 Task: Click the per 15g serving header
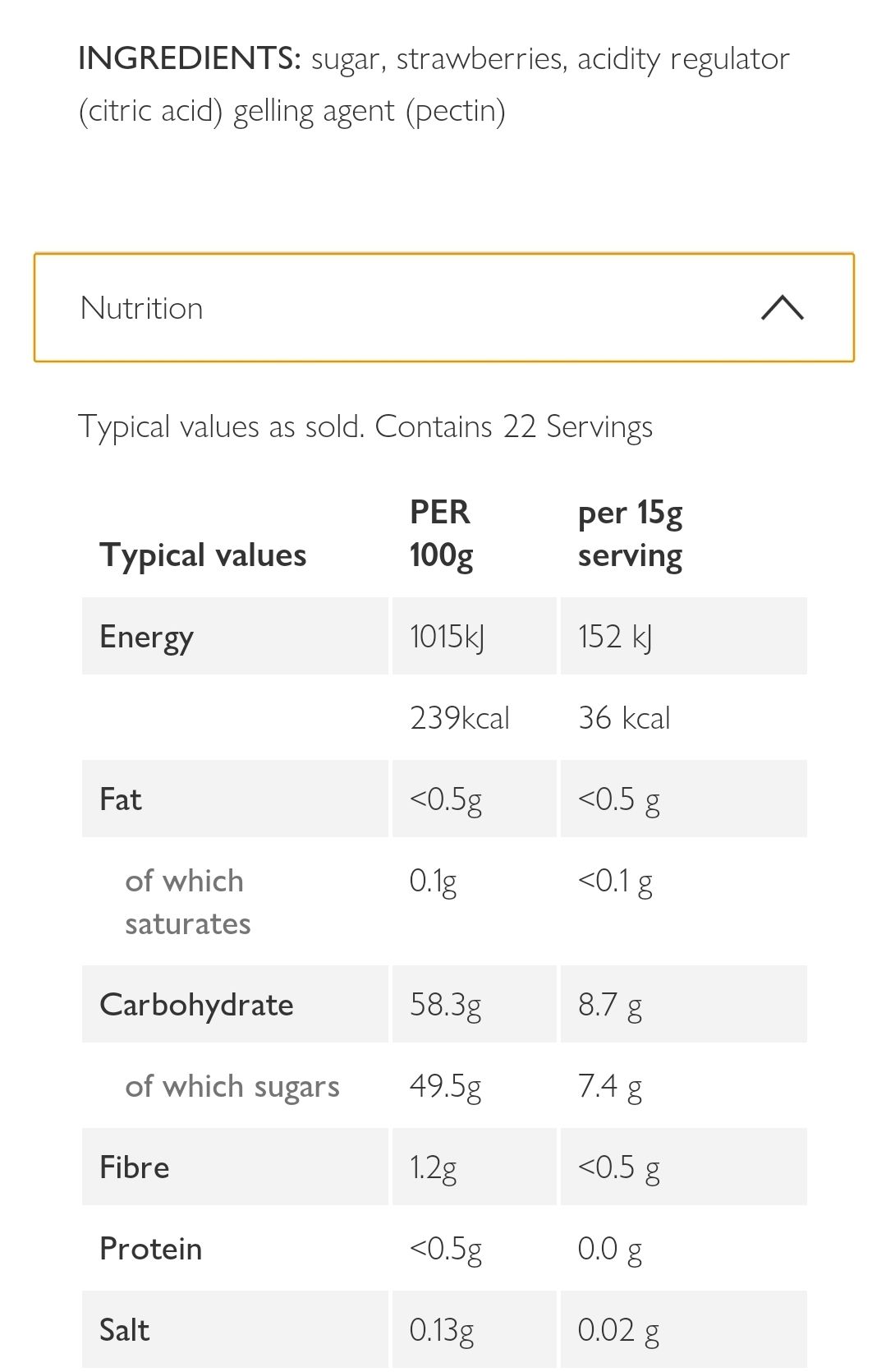(629, 532)
